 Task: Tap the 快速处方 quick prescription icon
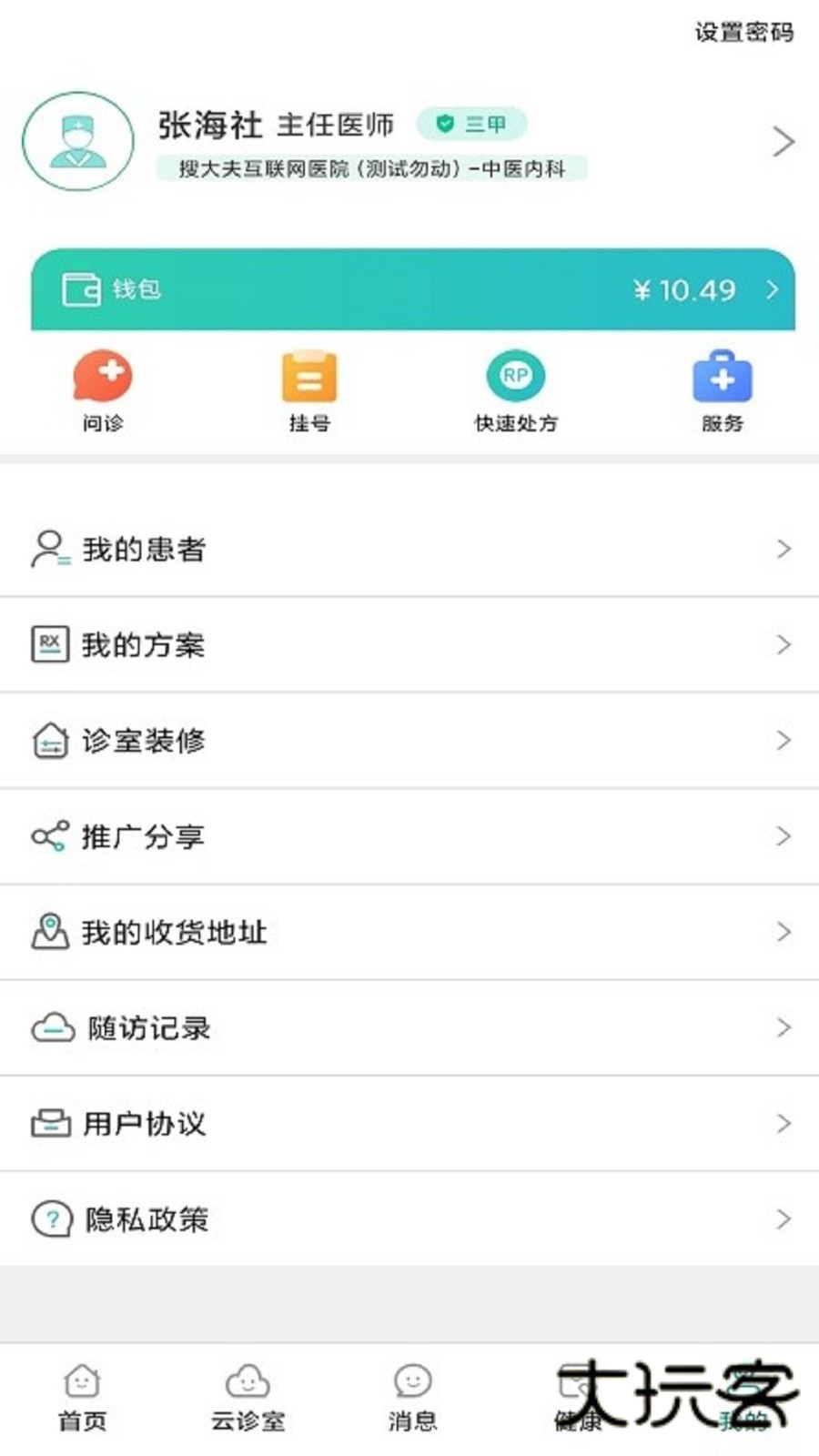pyautogui.click(x=515, y=376)
